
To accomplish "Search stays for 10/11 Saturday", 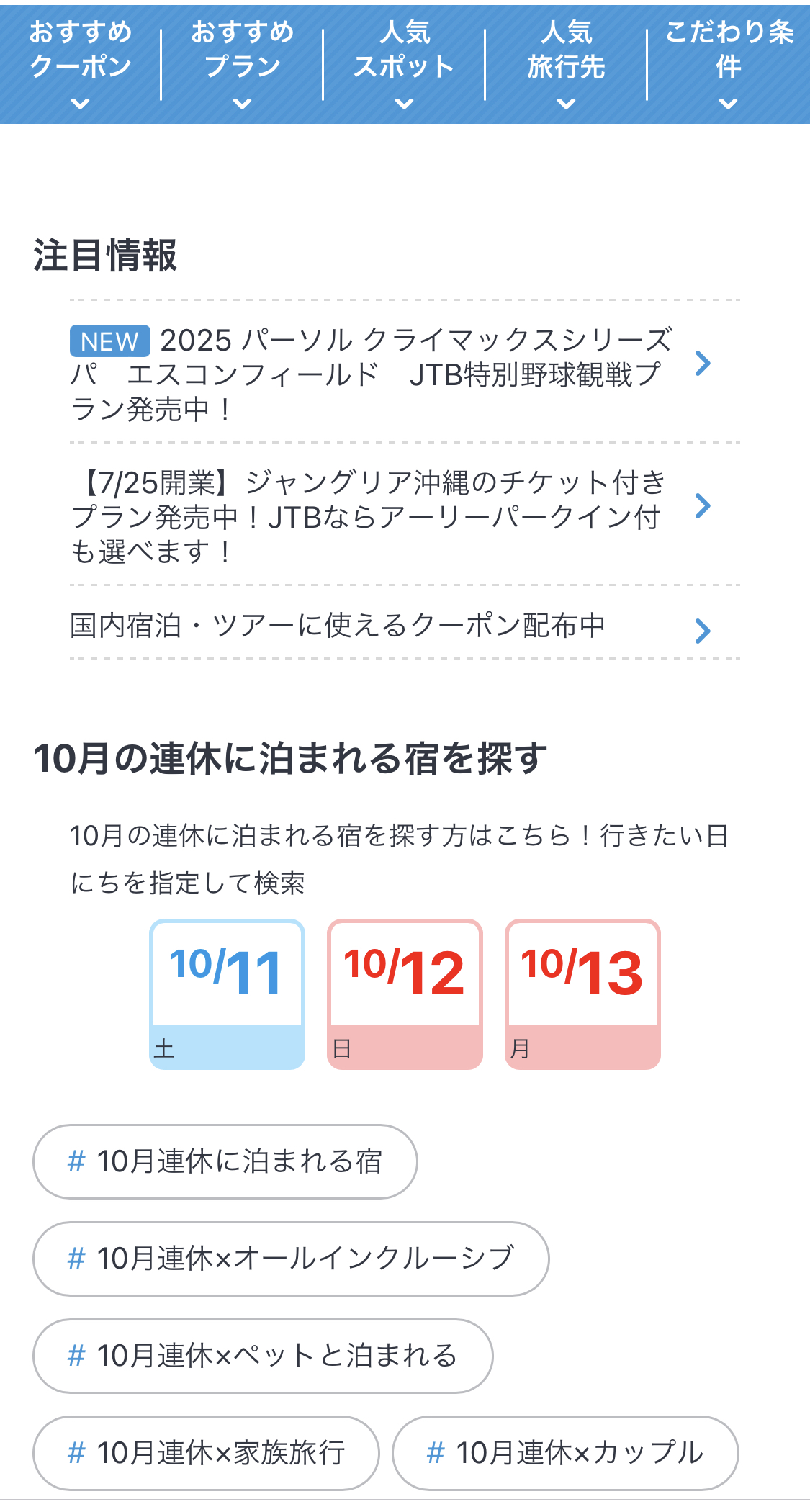I will (227, 994).
